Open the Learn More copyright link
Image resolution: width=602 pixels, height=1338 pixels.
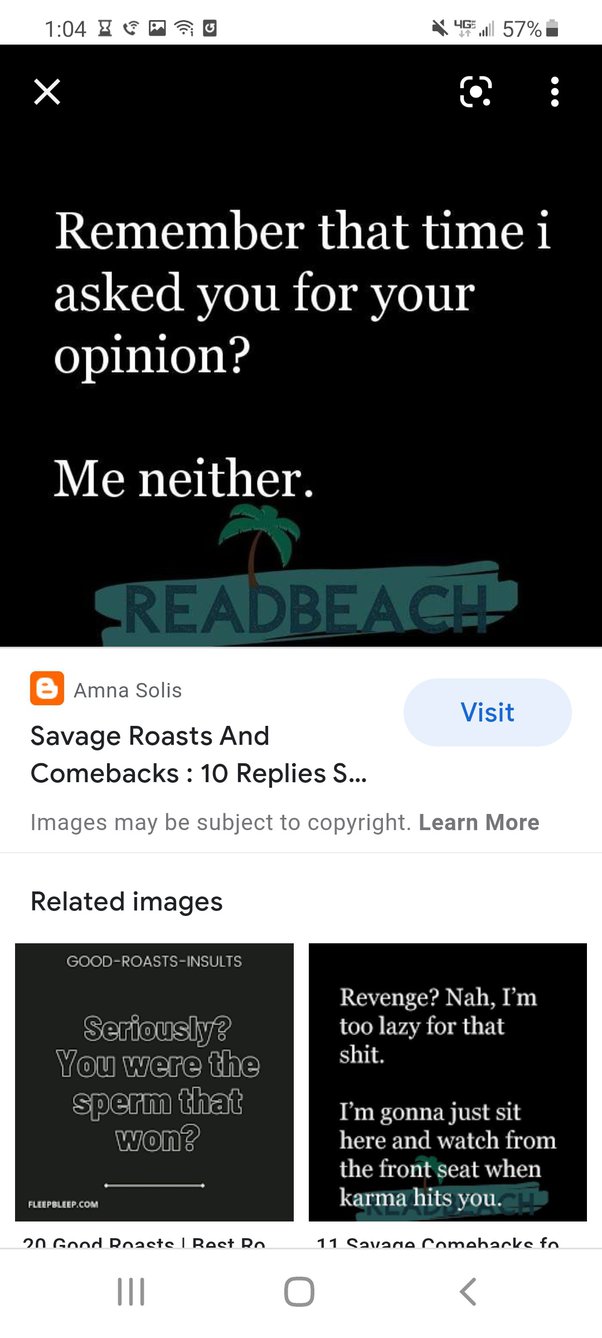tap(478, 822)
